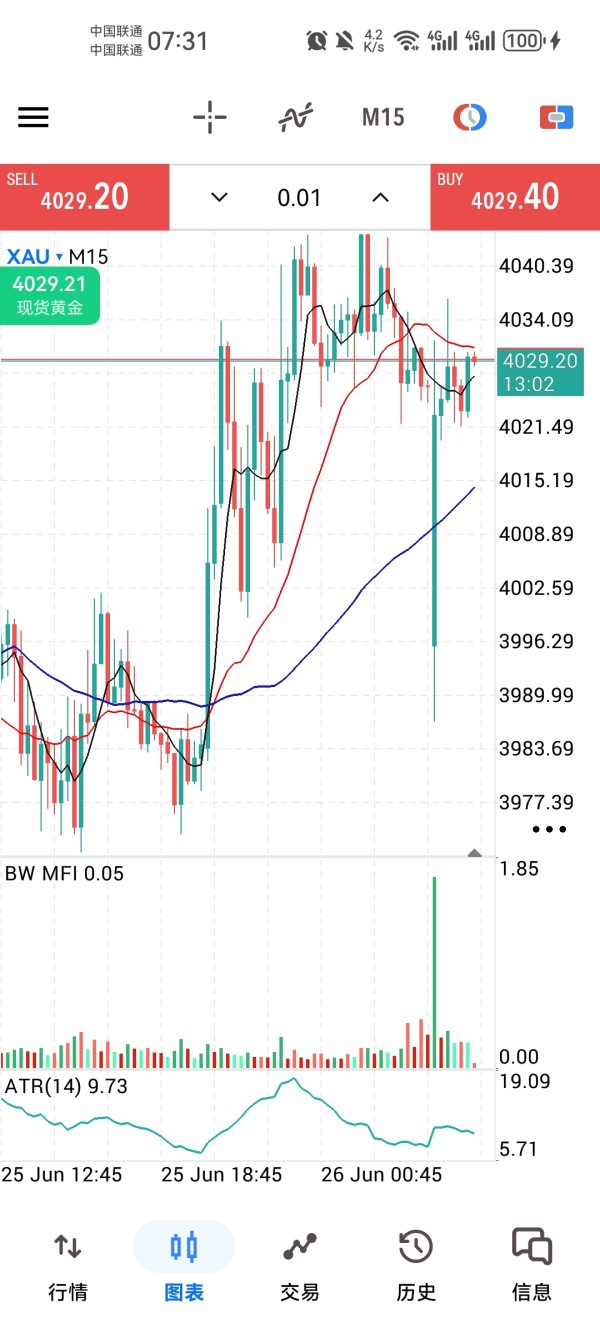The height and width of the screenshot is (1333, 600).
Task: Activate the crosshair cursor tool
Action: tap(210, 117)
